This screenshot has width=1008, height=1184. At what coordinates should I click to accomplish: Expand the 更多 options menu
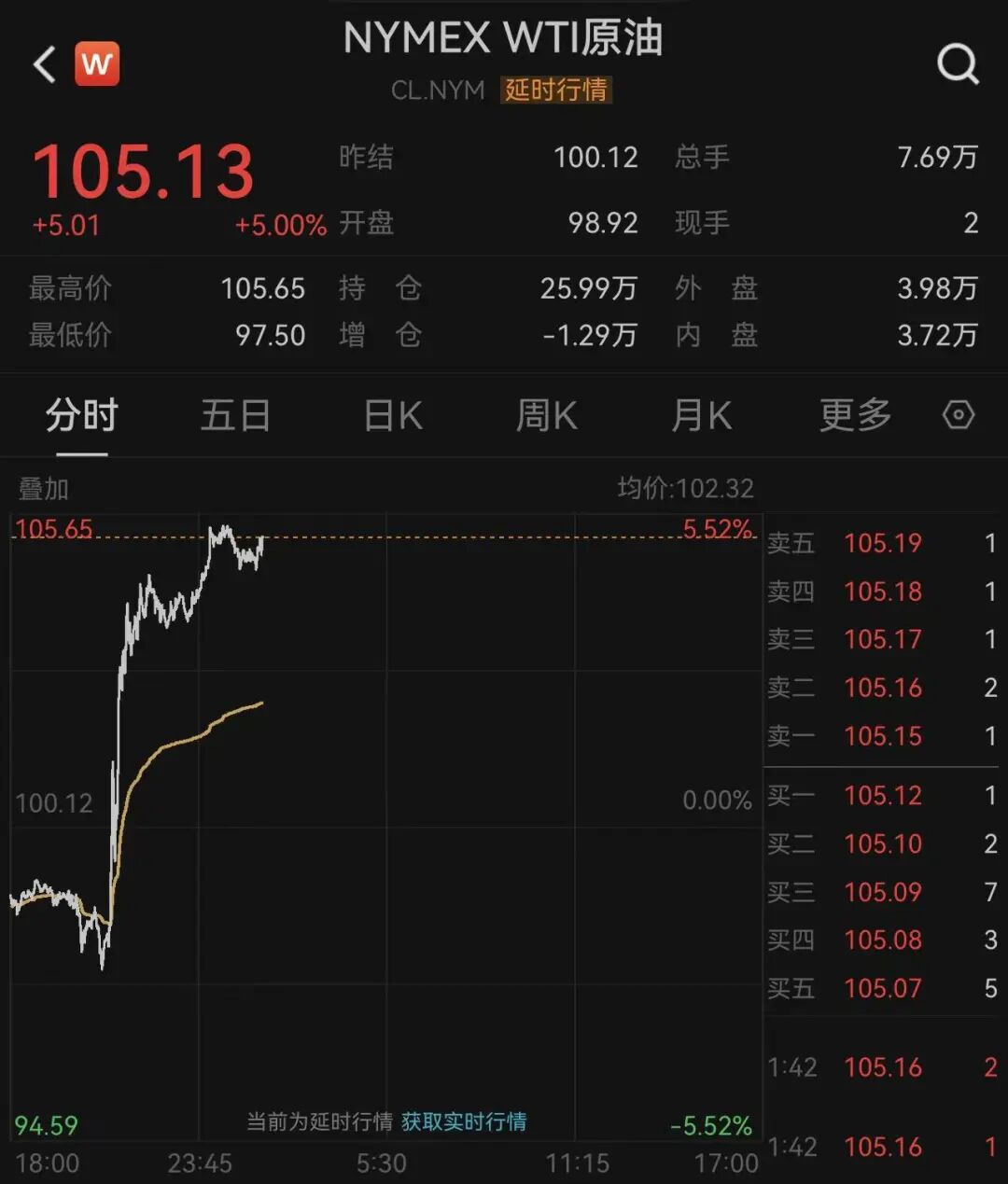[854, 416]
